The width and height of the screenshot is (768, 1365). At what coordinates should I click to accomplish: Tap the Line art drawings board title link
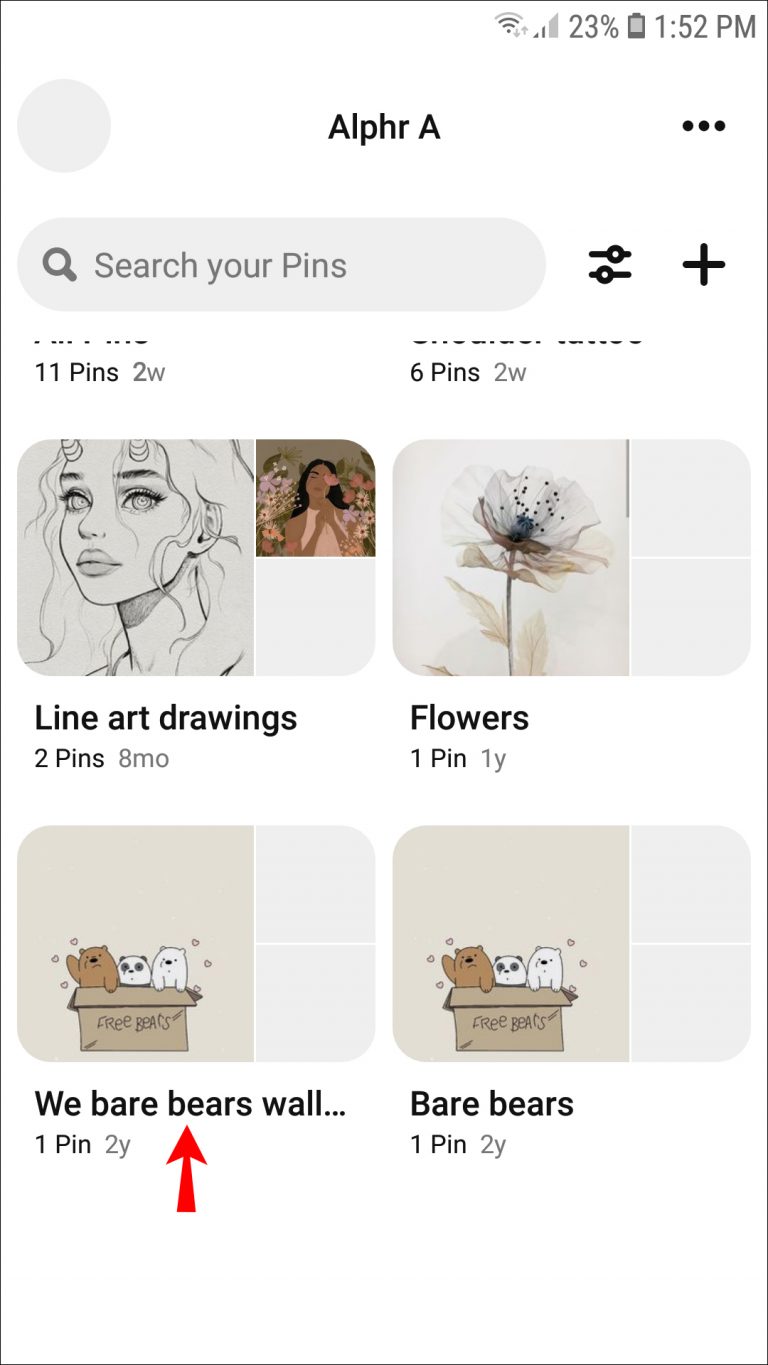pos(164,717)
